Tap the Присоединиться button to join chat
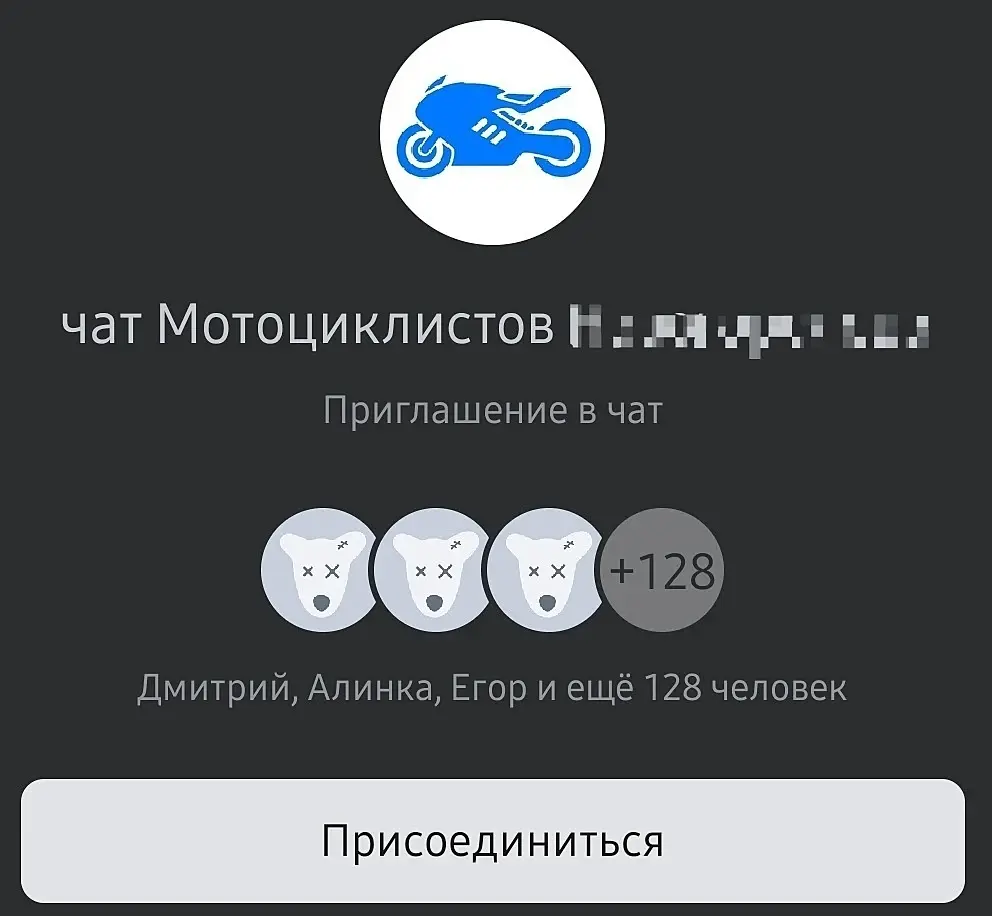The height and width of the screenshot is (916, 992). click(x=493, y=840)
